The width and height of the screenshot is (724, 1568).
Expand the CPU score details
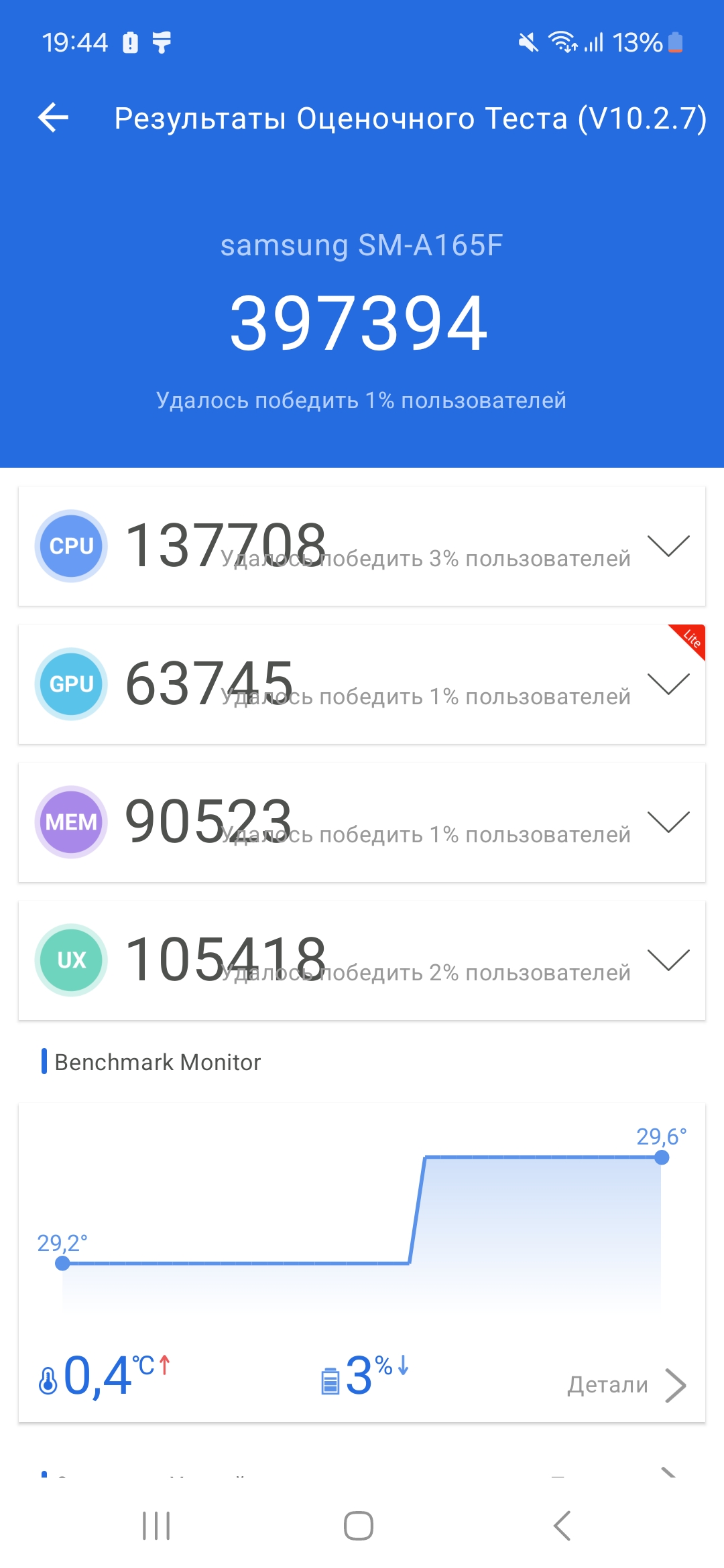pyautogui.click(x=668, y=546)
